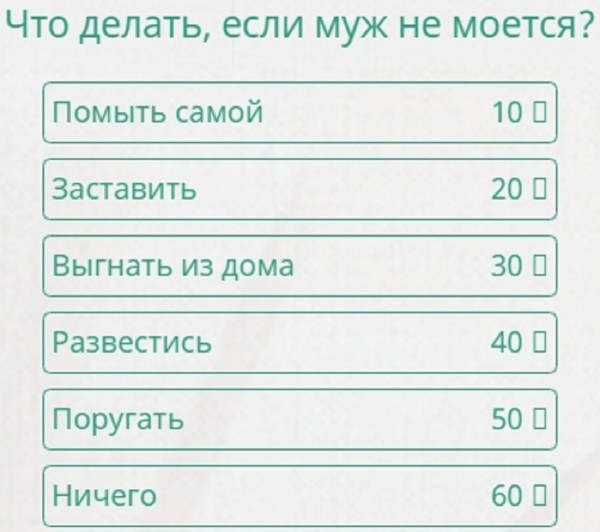Choose the Ничего answer
The height and width of the screenshot is (532, 600).
pos(299,495)
